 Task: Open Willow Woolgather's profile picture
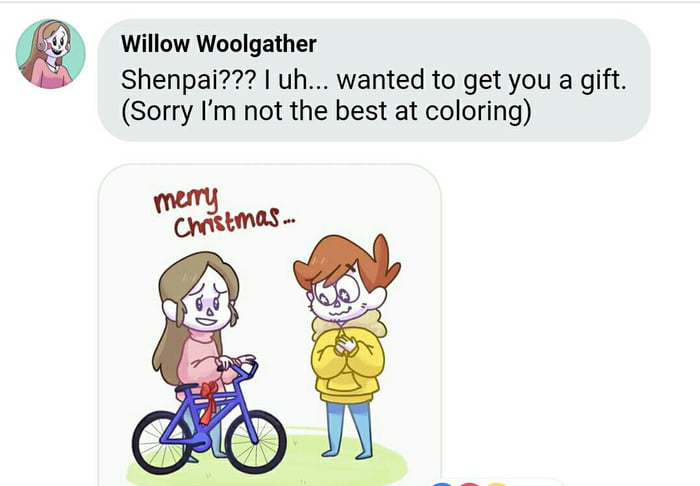[51, 53]
